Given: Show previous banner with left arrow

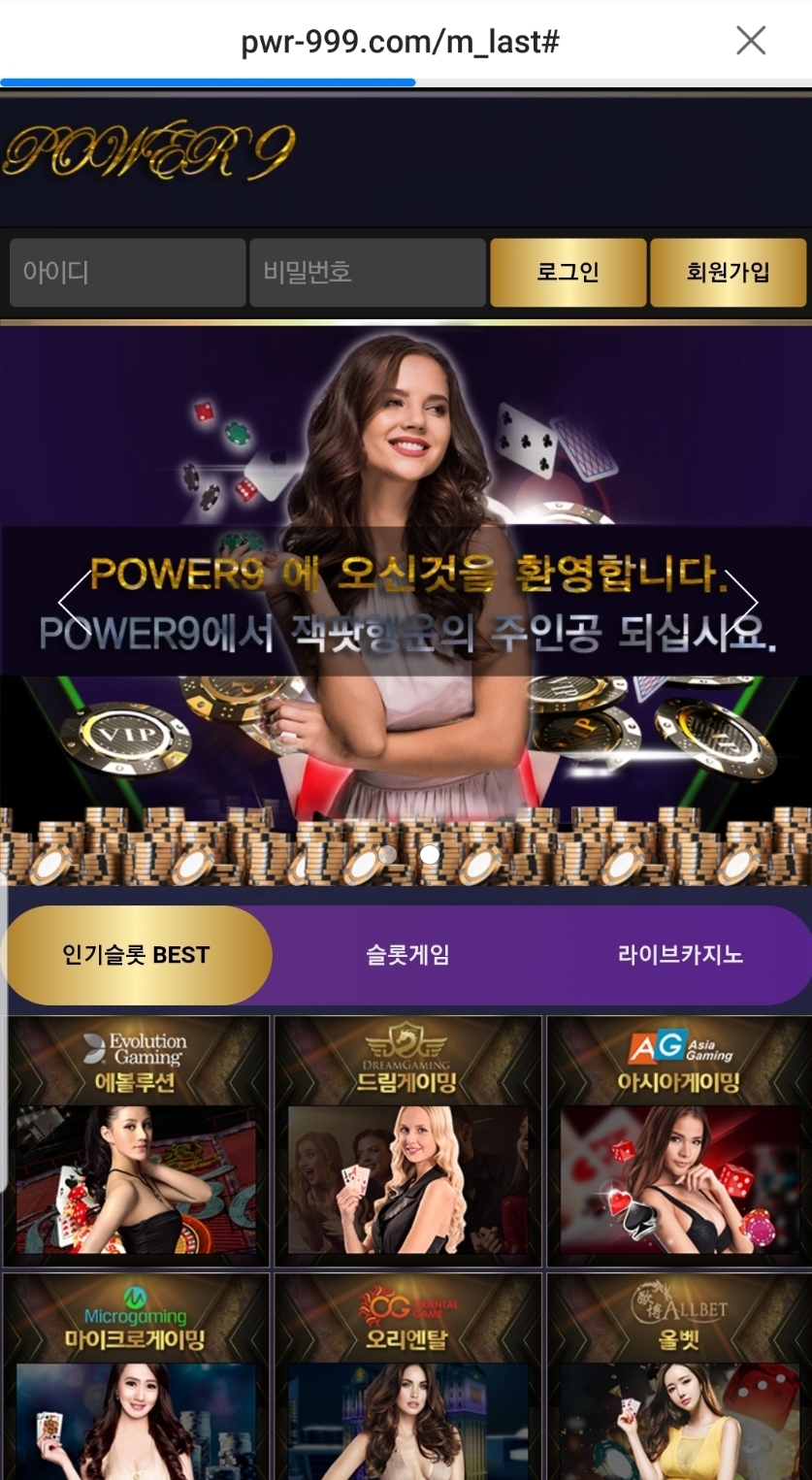Looking at the screenshot, I should 75,603.
